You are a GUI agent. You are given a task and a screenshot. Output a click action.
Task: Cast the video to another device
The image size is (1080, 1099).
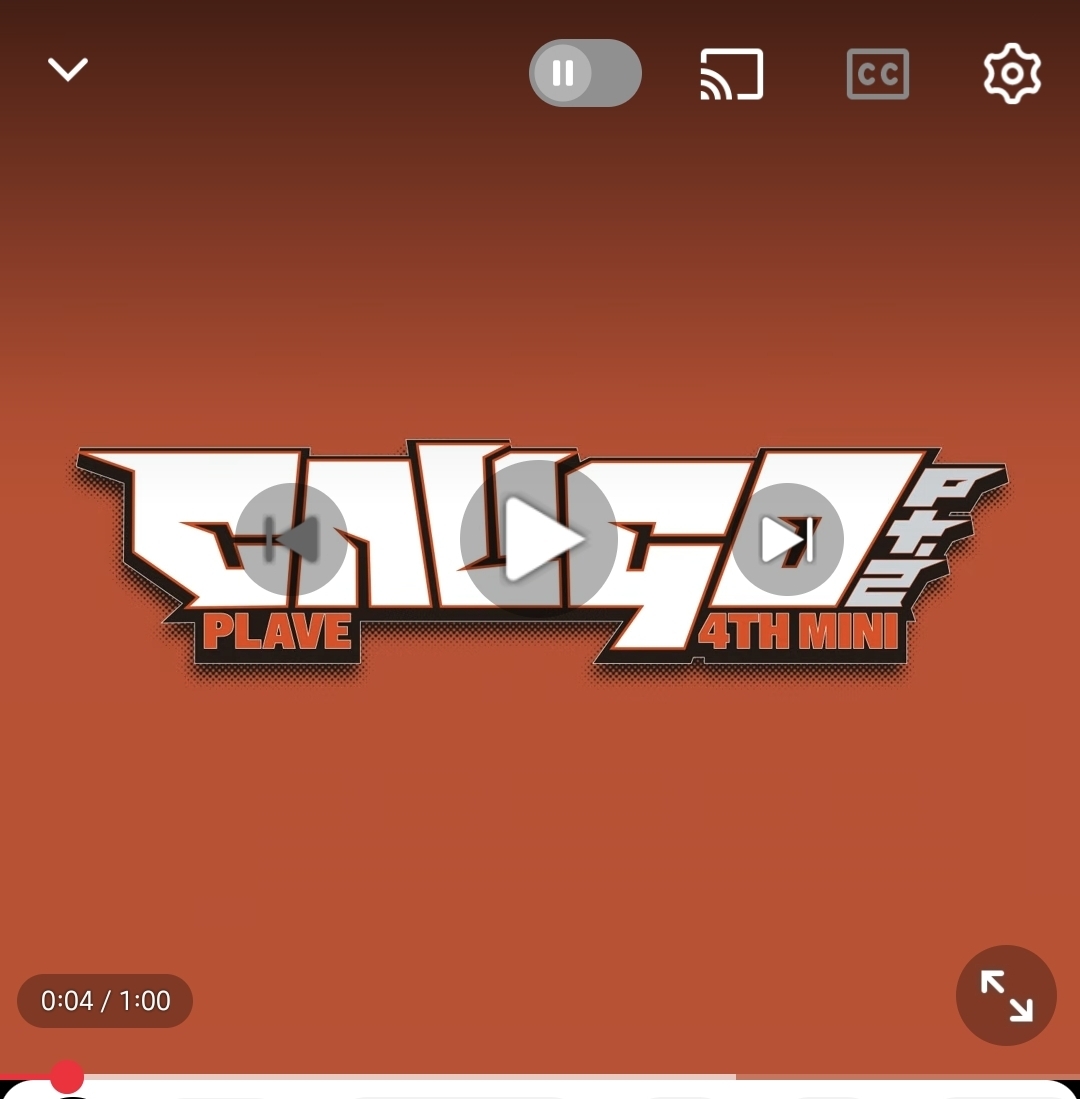[731, 73]
